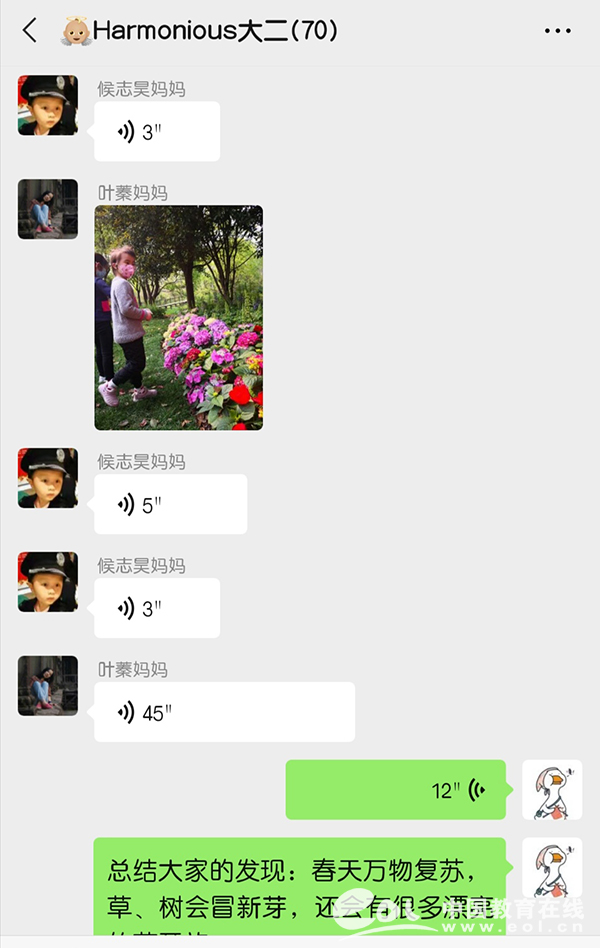
Task: Play the 3-second voice message above the 45" one
Action: click(157, 608)
